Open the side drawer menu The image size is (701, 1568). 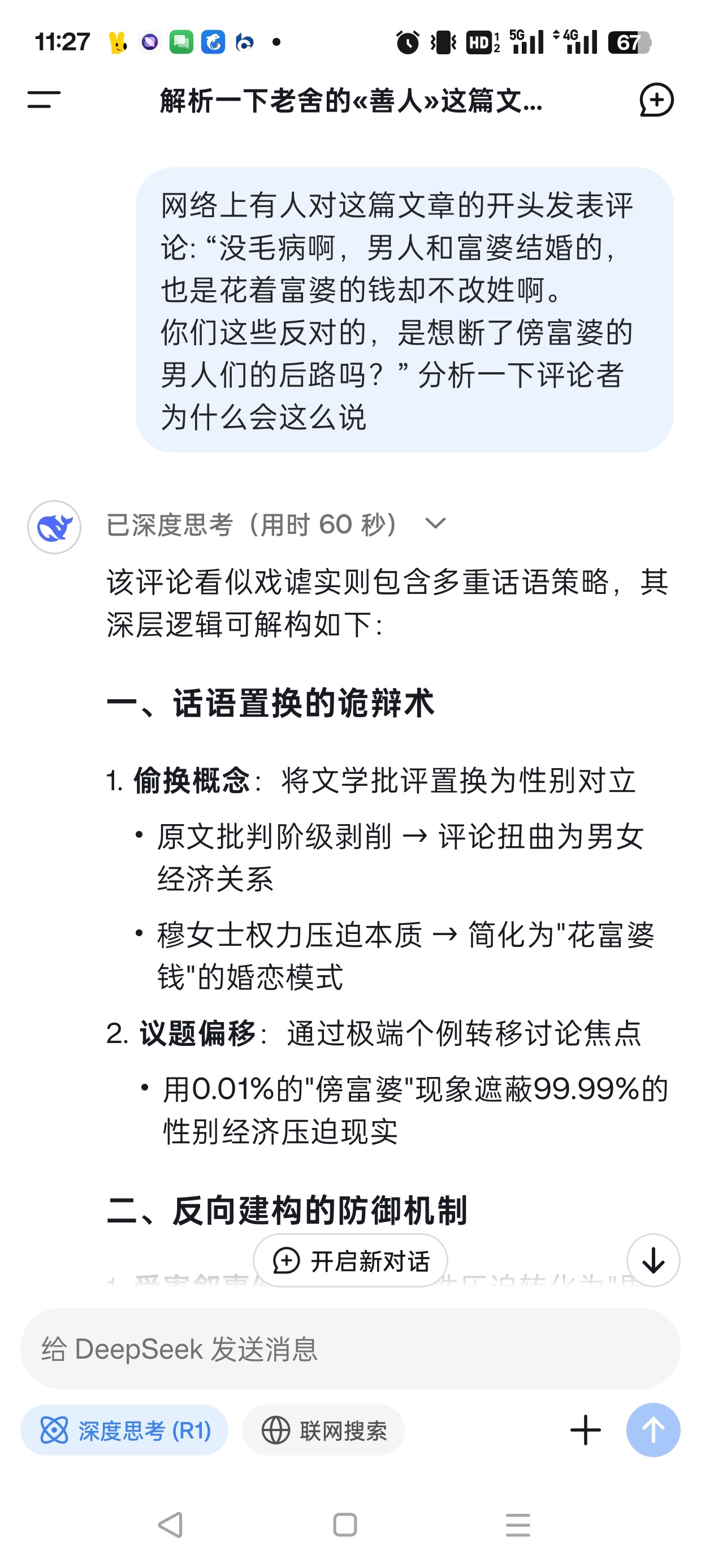[x=44, y=100]
